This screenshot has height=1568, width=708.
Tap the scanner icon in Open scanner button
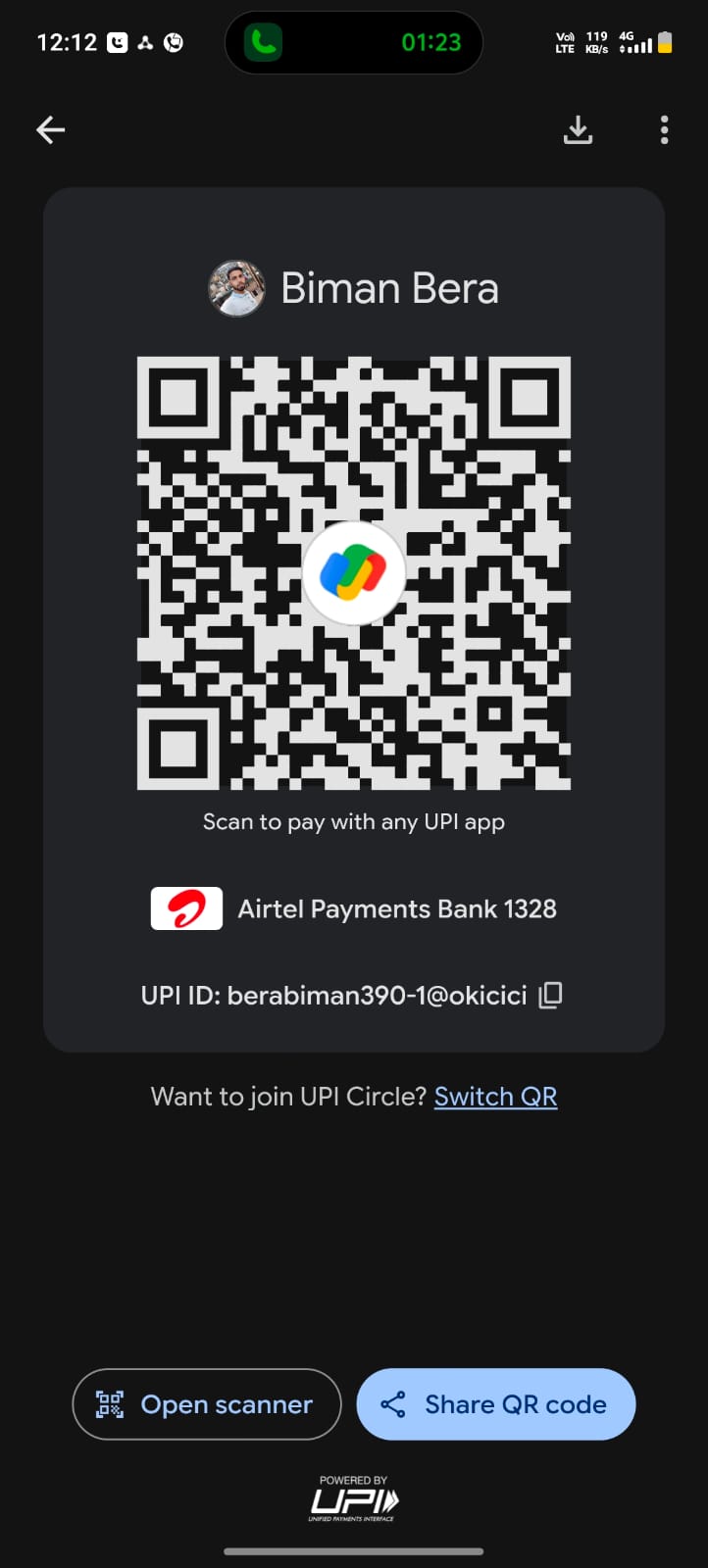(111, 1404)
